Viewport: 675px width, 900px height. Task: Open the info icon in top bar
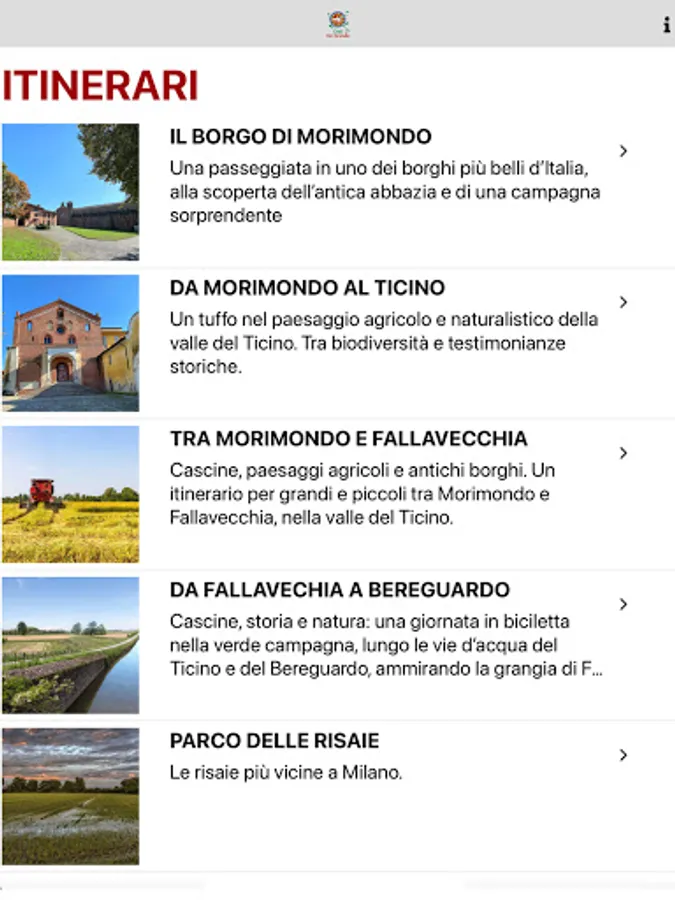pos(666,26)
